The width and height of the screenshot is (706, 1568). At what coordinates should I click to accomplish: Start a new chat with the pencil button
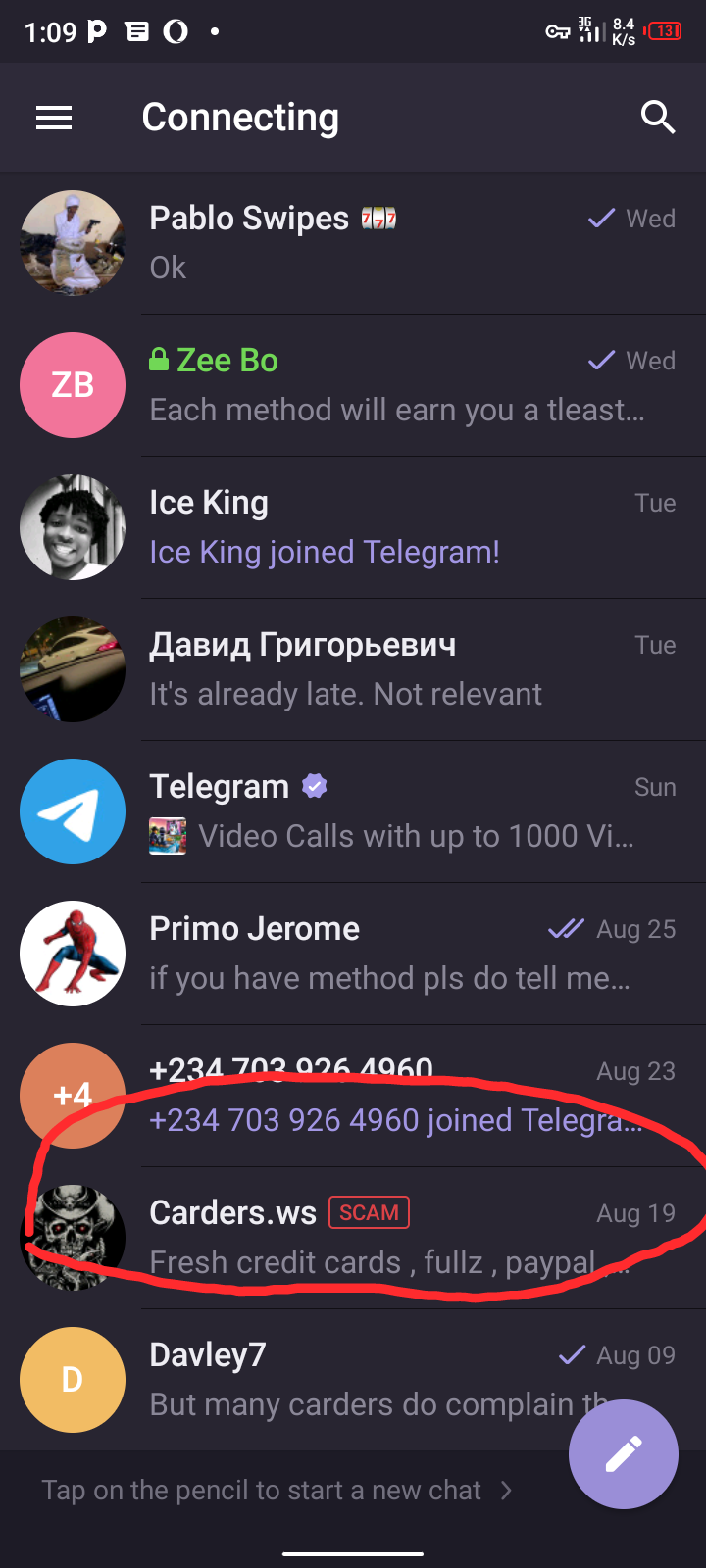[x=624, y=1454]
